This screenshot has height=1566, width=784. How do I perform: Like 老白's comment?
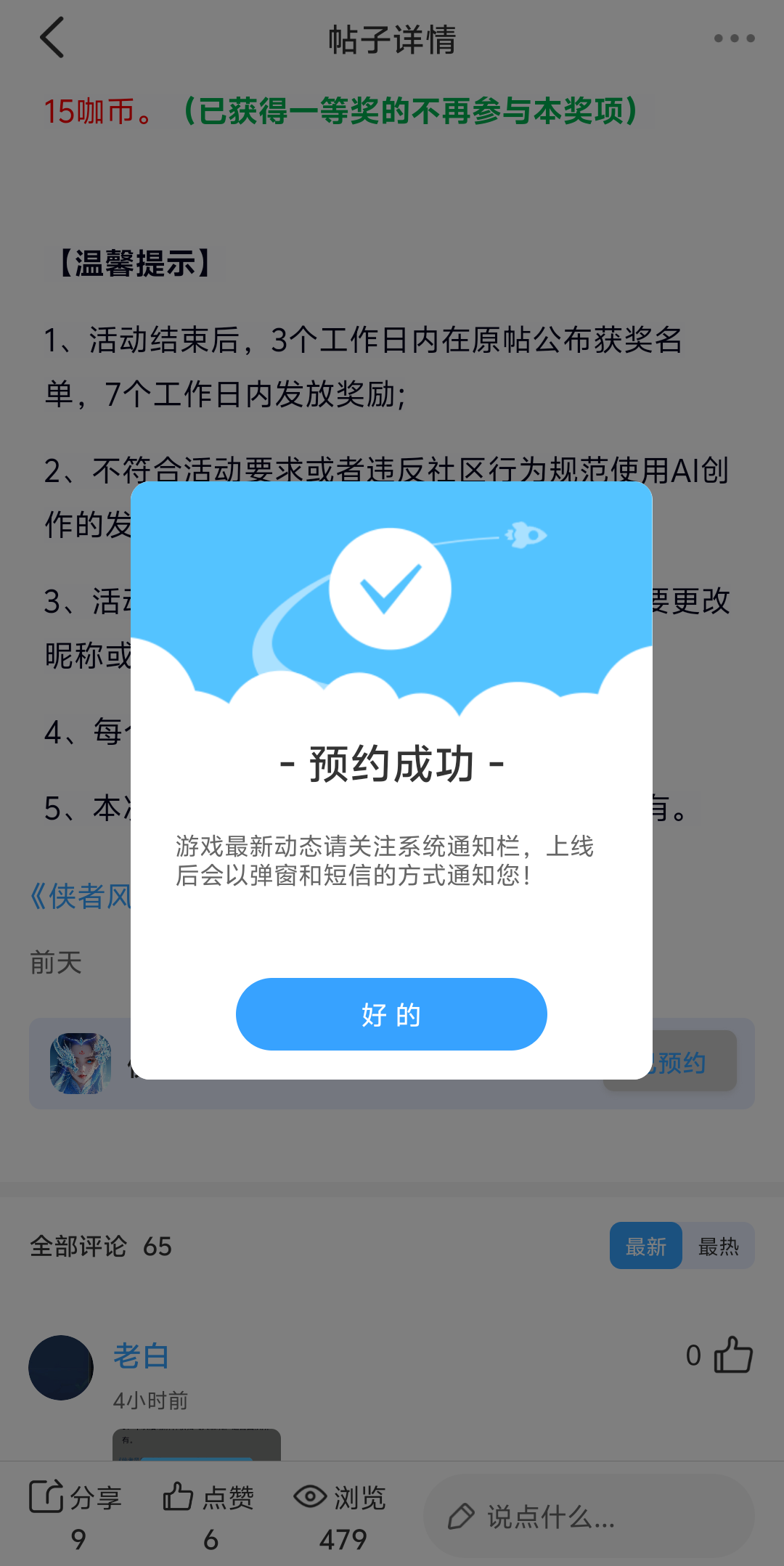732,1355
